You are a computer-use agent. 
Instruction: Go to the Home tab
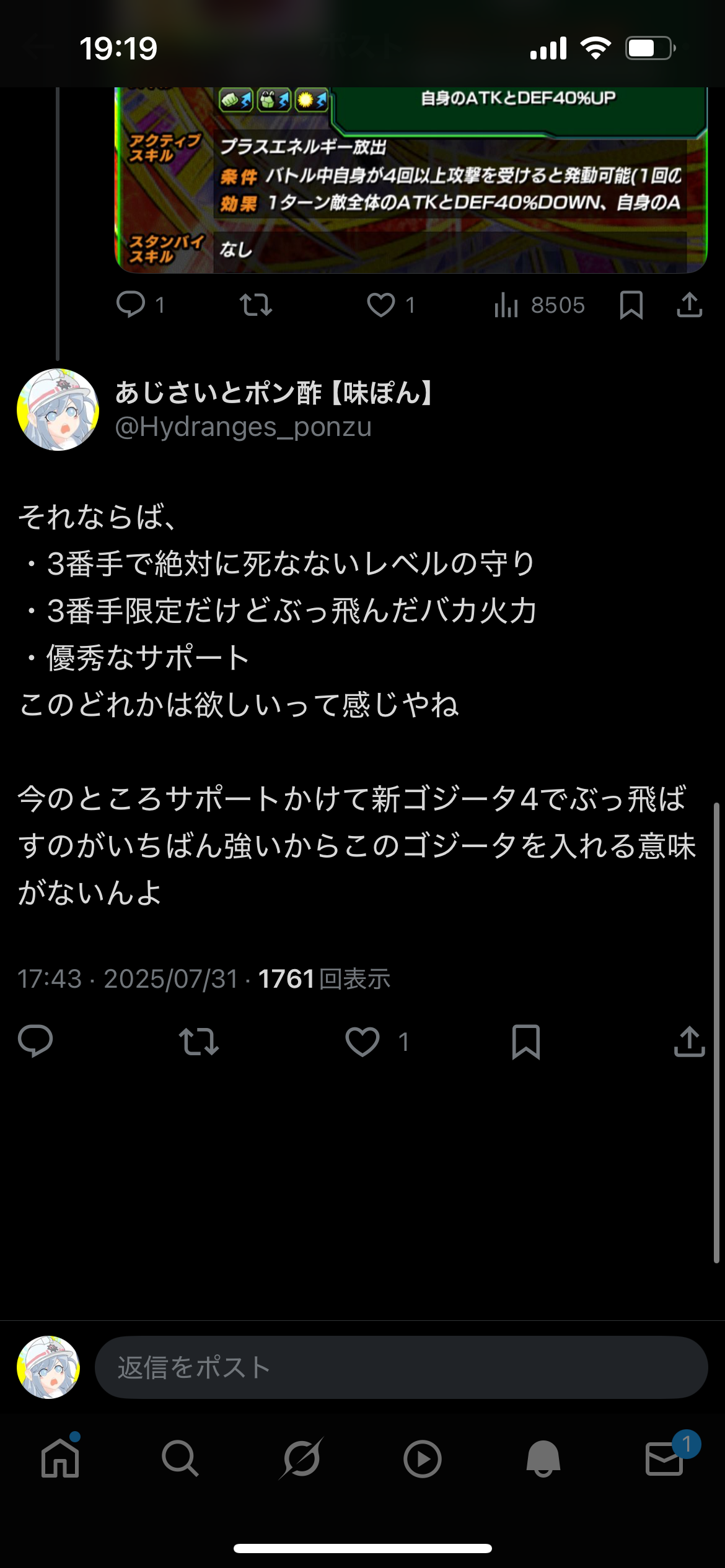pos(60,1459)
